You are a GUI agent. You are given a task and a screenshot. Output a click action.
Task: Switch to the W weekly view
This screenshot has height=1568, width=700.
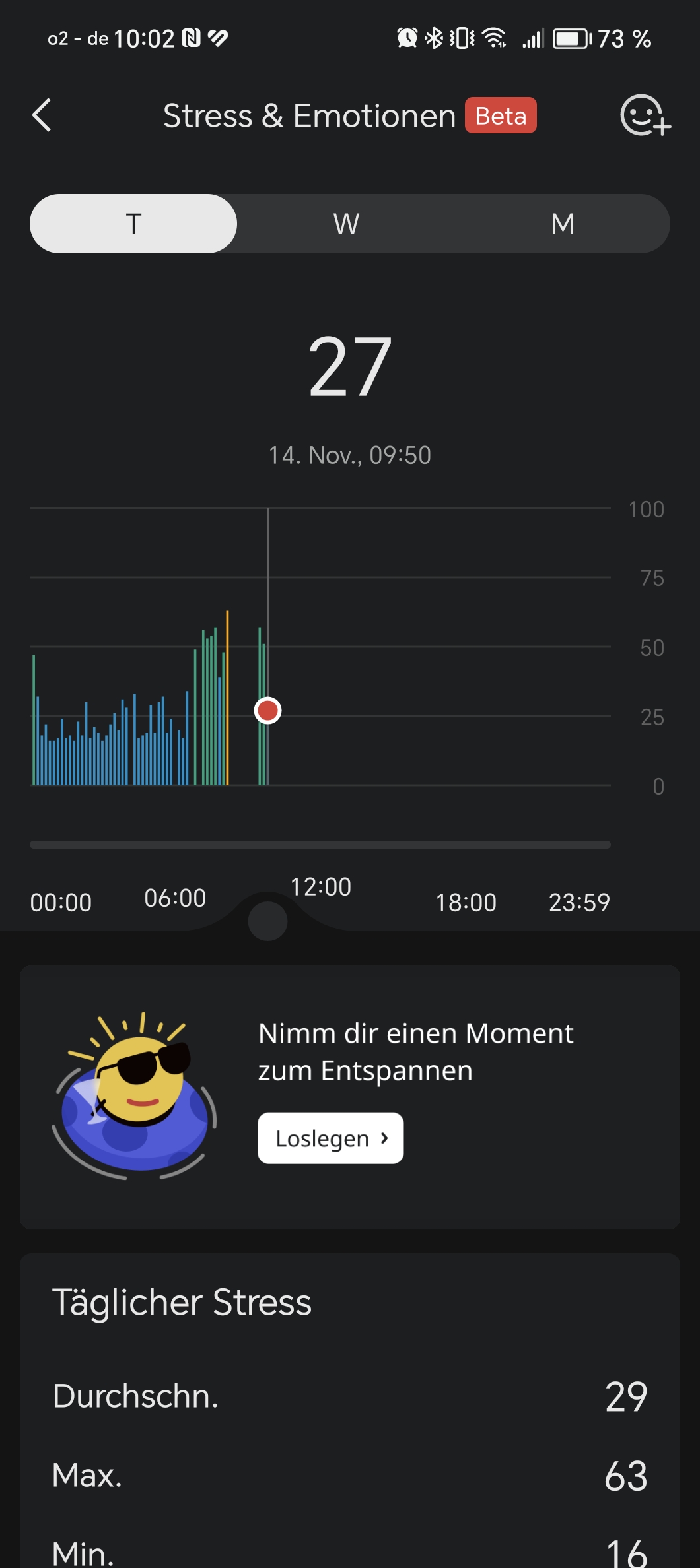click(346, 224)
